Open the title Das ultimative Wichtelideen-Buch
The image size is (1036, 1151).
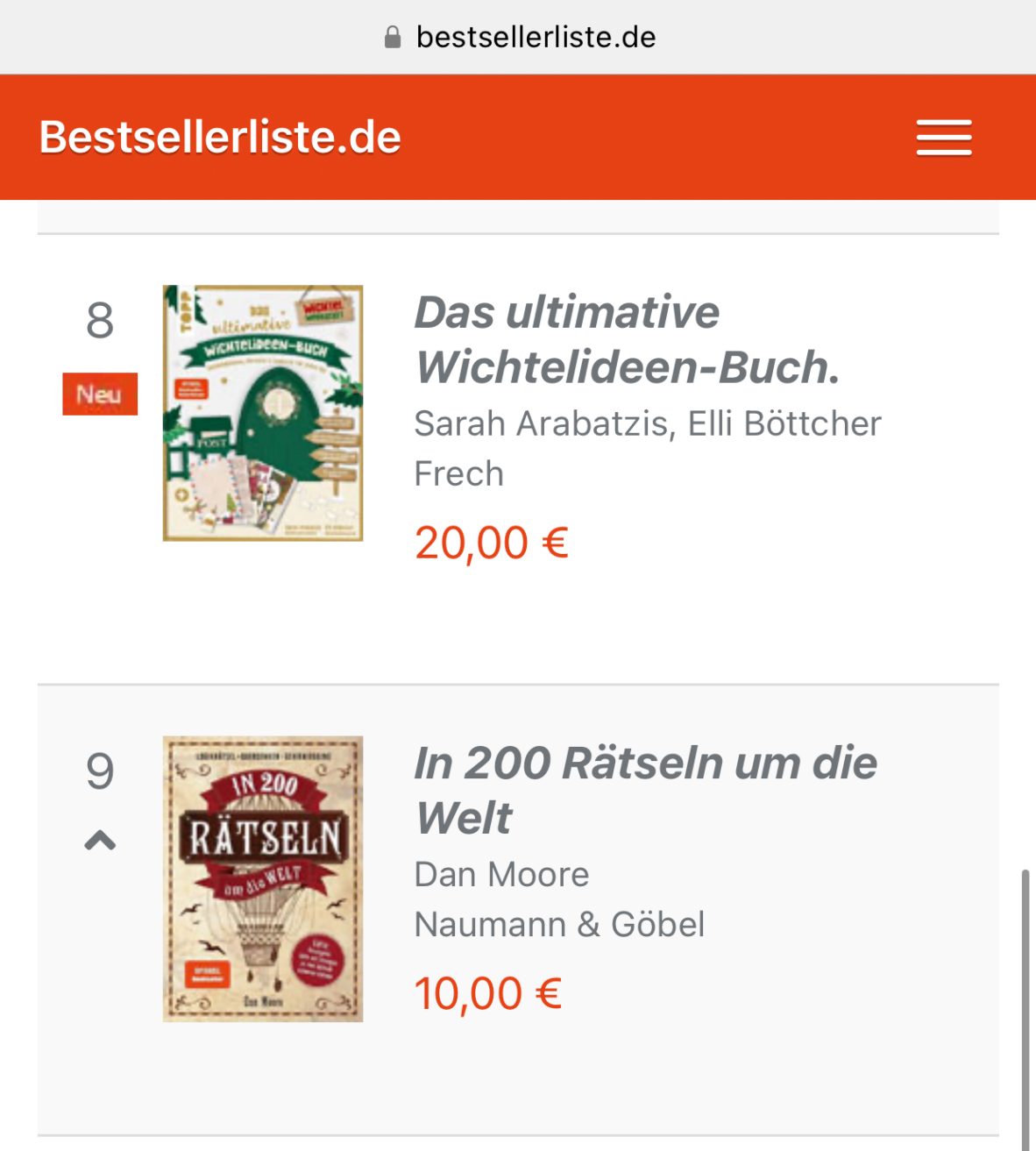click(x=626, y=339)
